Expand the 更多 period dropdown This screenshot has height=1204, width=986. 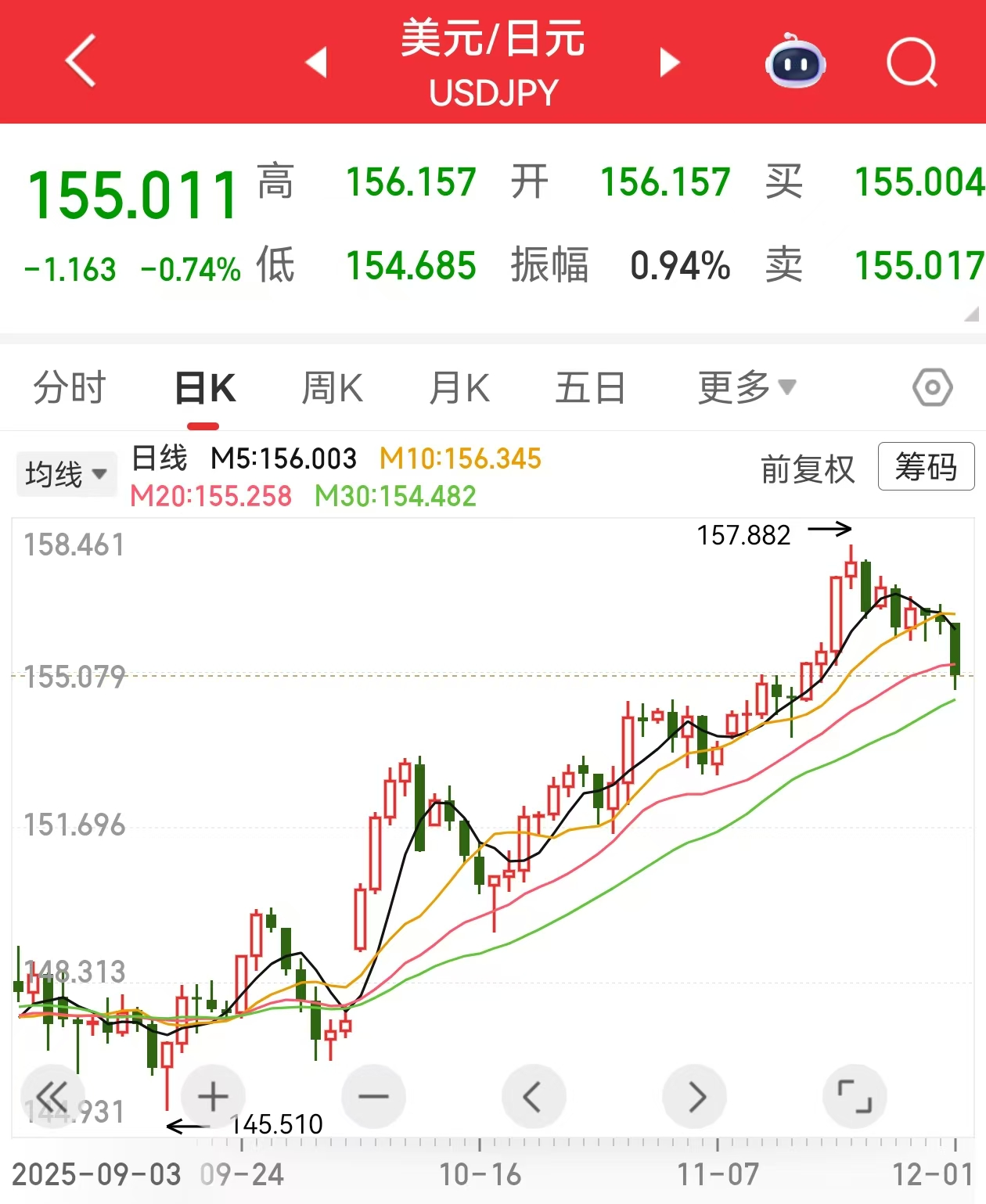click(x=746, y=388)
